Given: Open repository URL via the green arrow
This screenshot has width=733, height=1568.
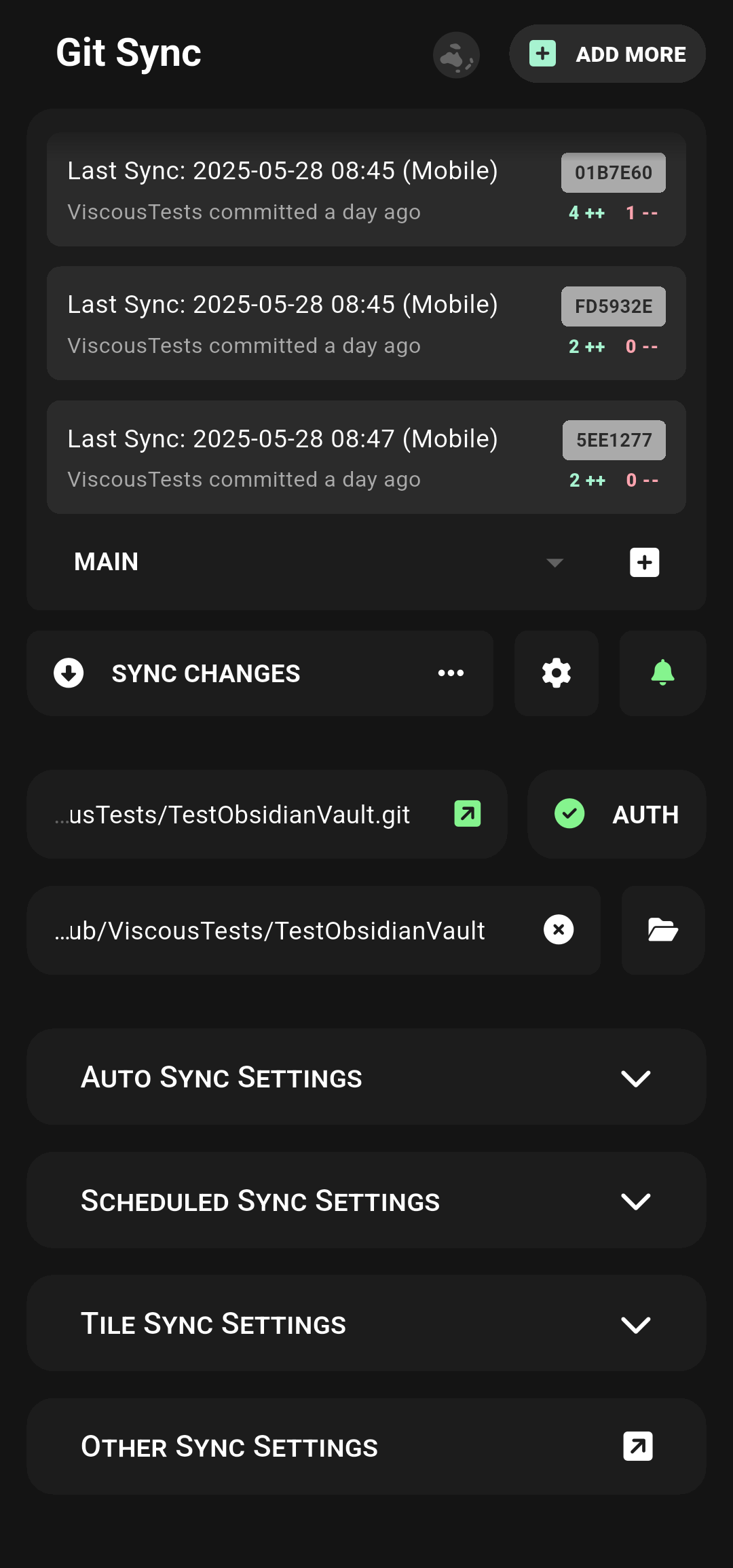Looking at the screenshot, I should click(468, 814).
